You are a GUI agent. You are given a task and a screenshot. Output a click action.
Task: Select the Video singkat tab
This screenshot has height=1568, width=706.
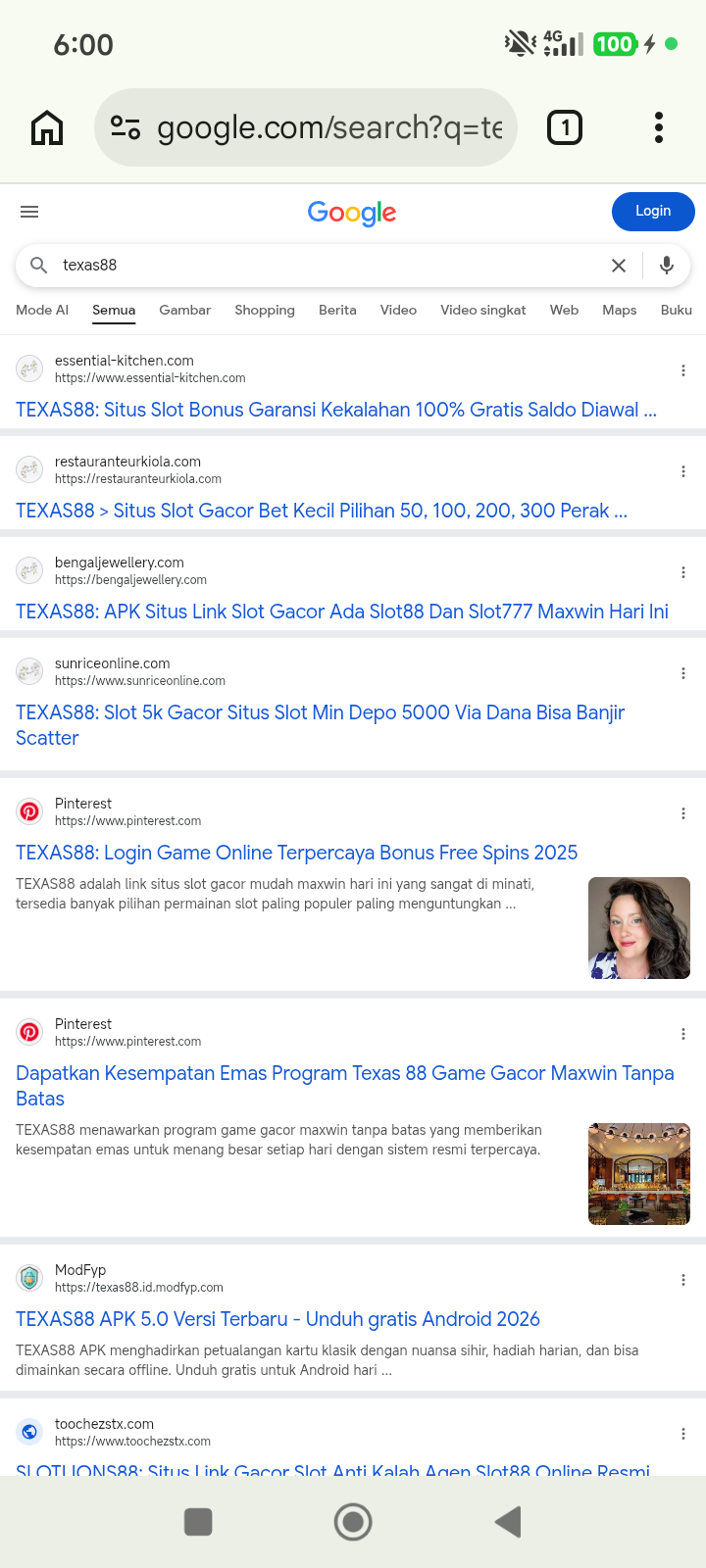tap(483, 310)
